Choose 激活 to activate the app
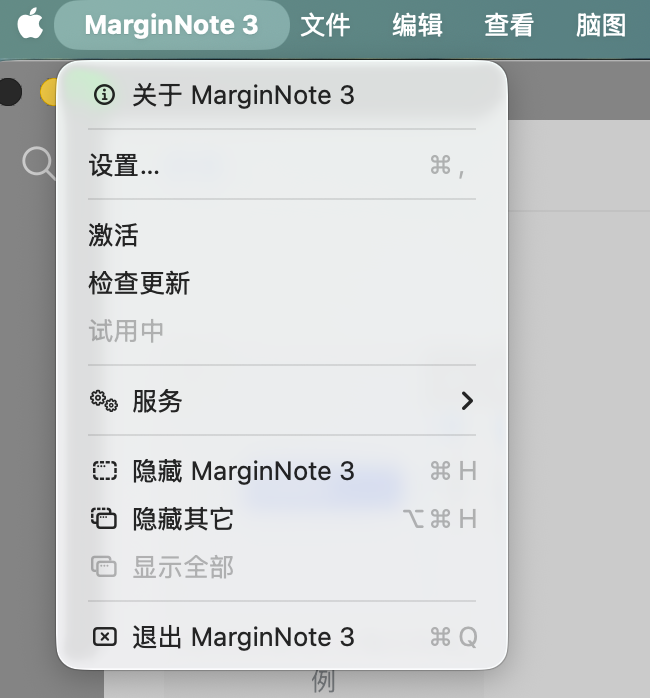The height and width of the screenshot is (698, 650). 113,236
